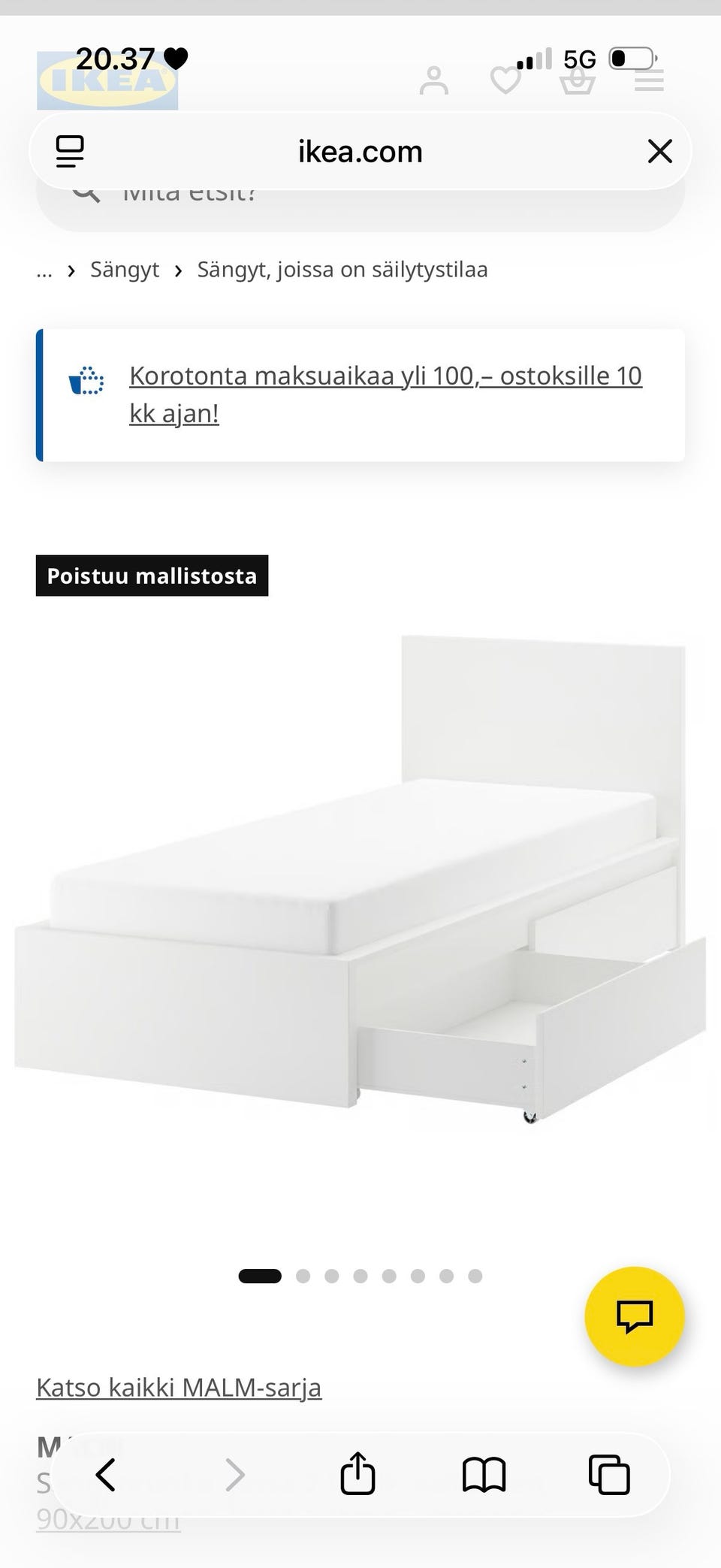
Task: Go back with the browser back arrow
Action: point(106,1474)
